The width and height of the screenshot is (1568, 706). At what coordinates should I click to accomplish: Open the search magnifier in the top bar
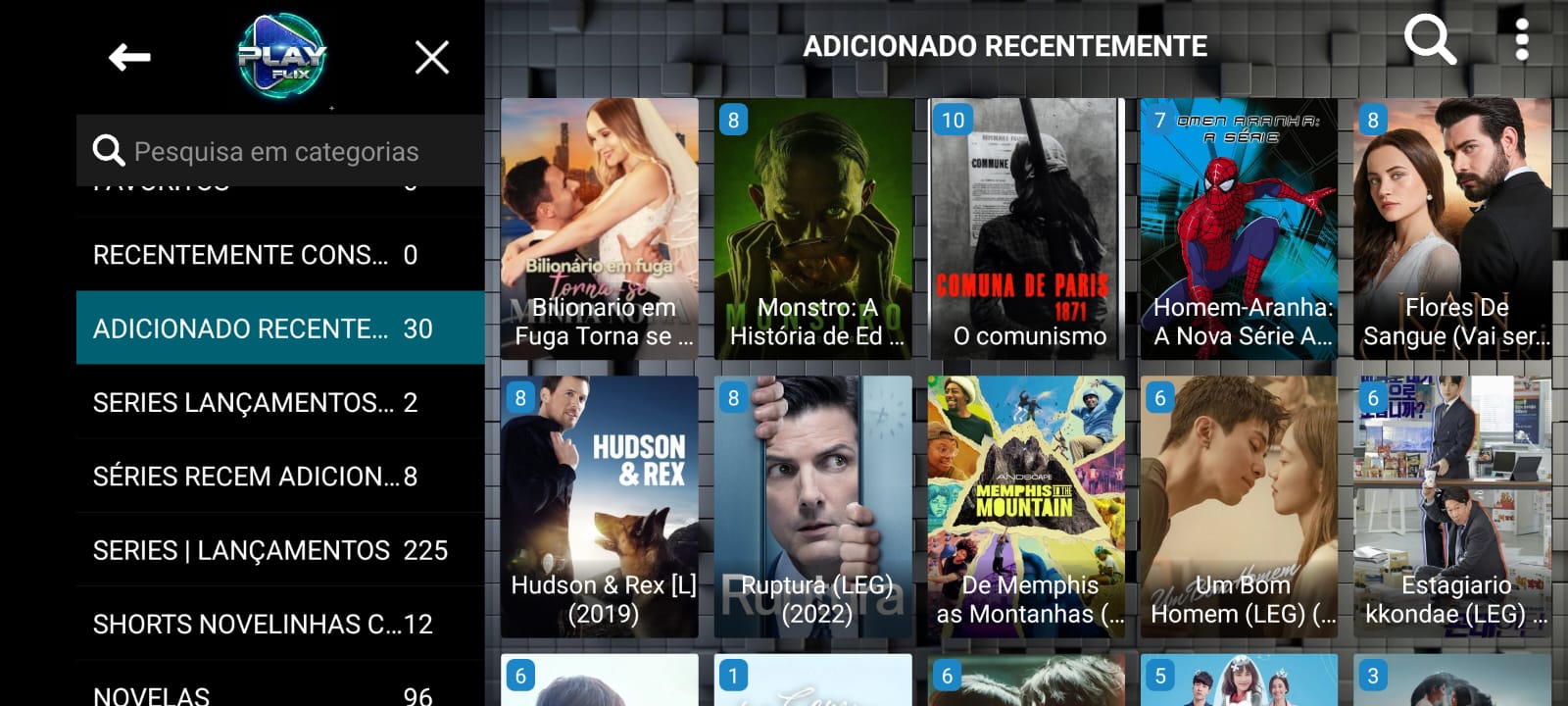1429,40
